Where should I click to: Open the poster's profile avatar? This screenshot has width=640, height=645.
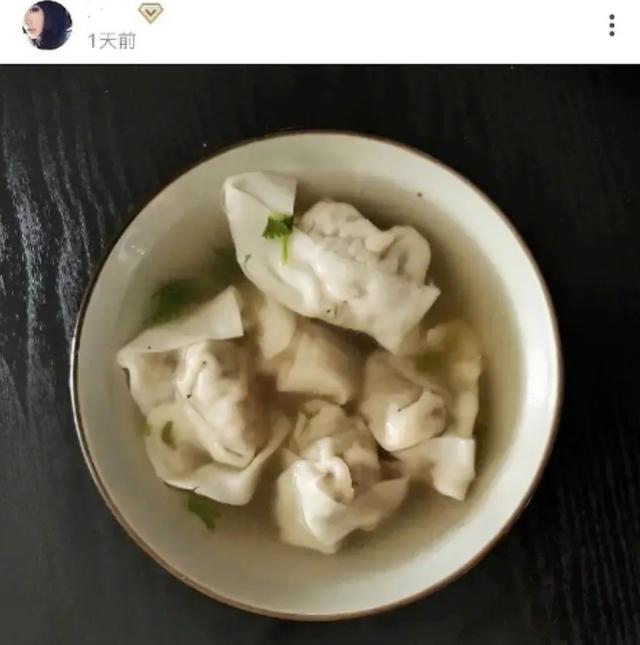click(47, 26)
